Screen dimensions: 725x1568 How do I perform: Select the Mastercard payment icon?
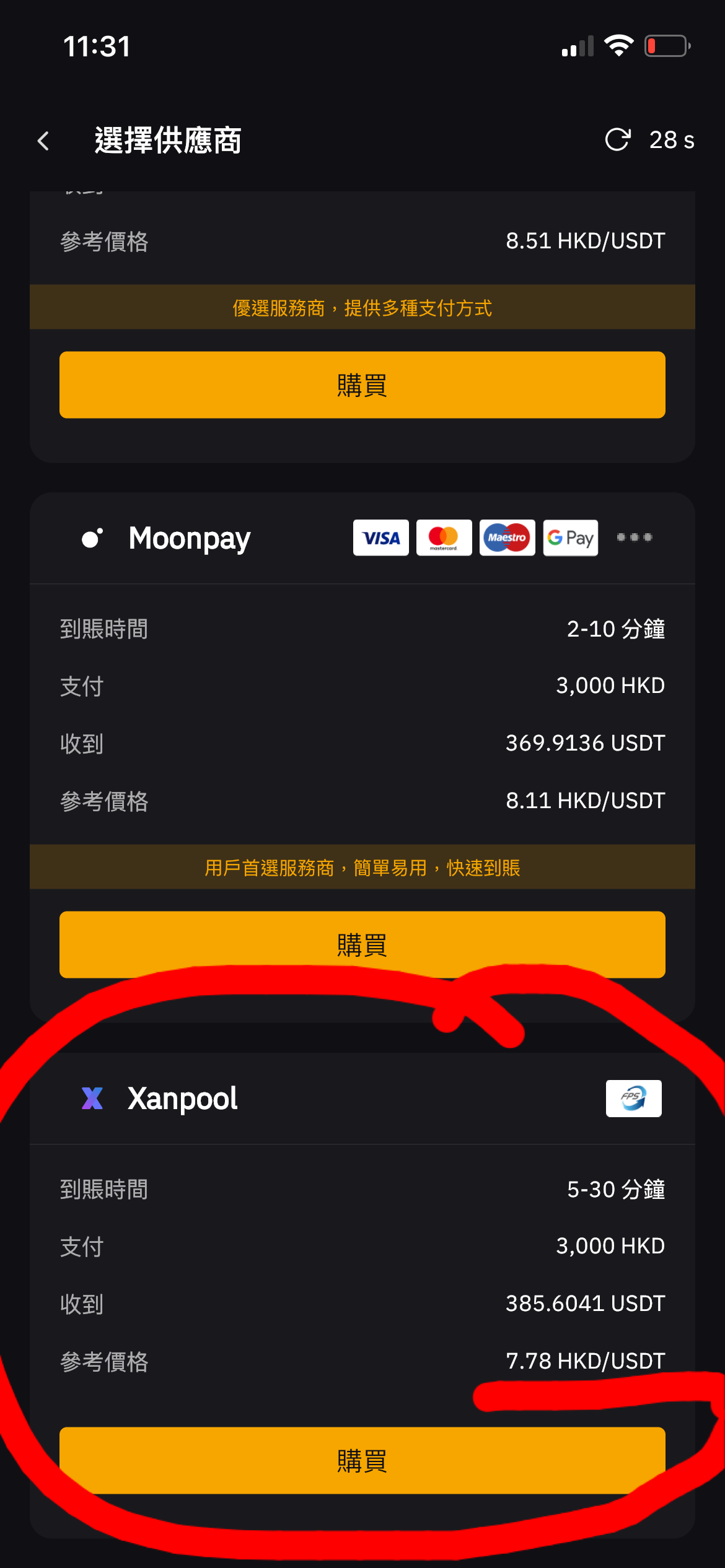(x=444, y=538)
